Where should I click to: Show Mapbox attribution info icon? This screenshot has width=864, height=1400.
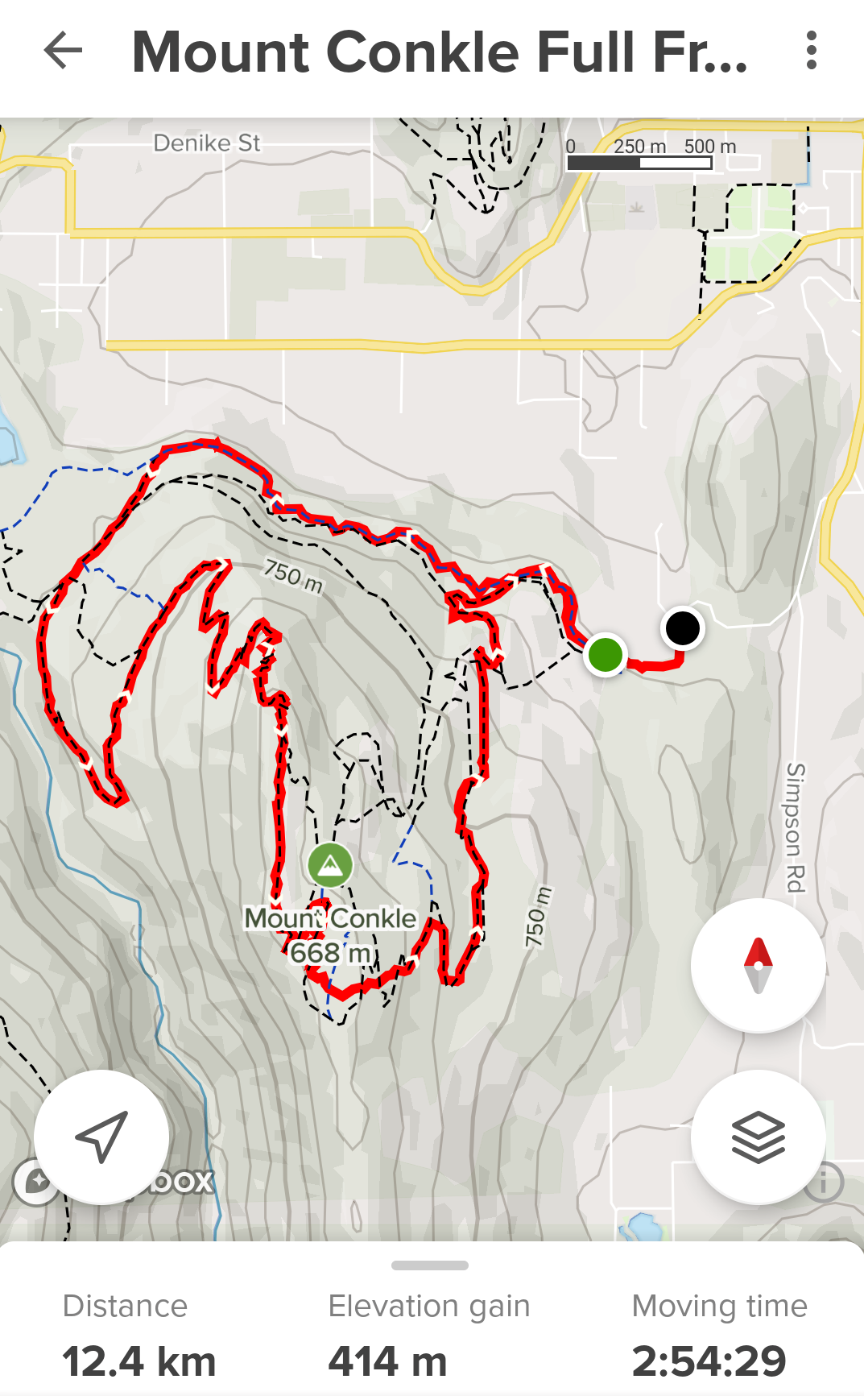[x=823, y=1183]
